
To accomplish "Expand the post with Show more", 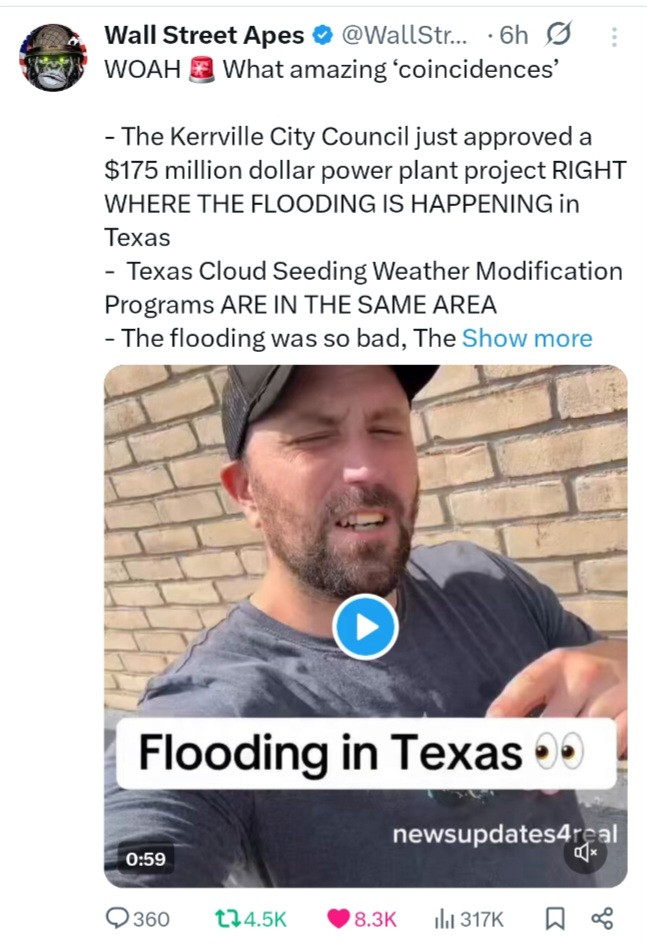I will point(526,338).
